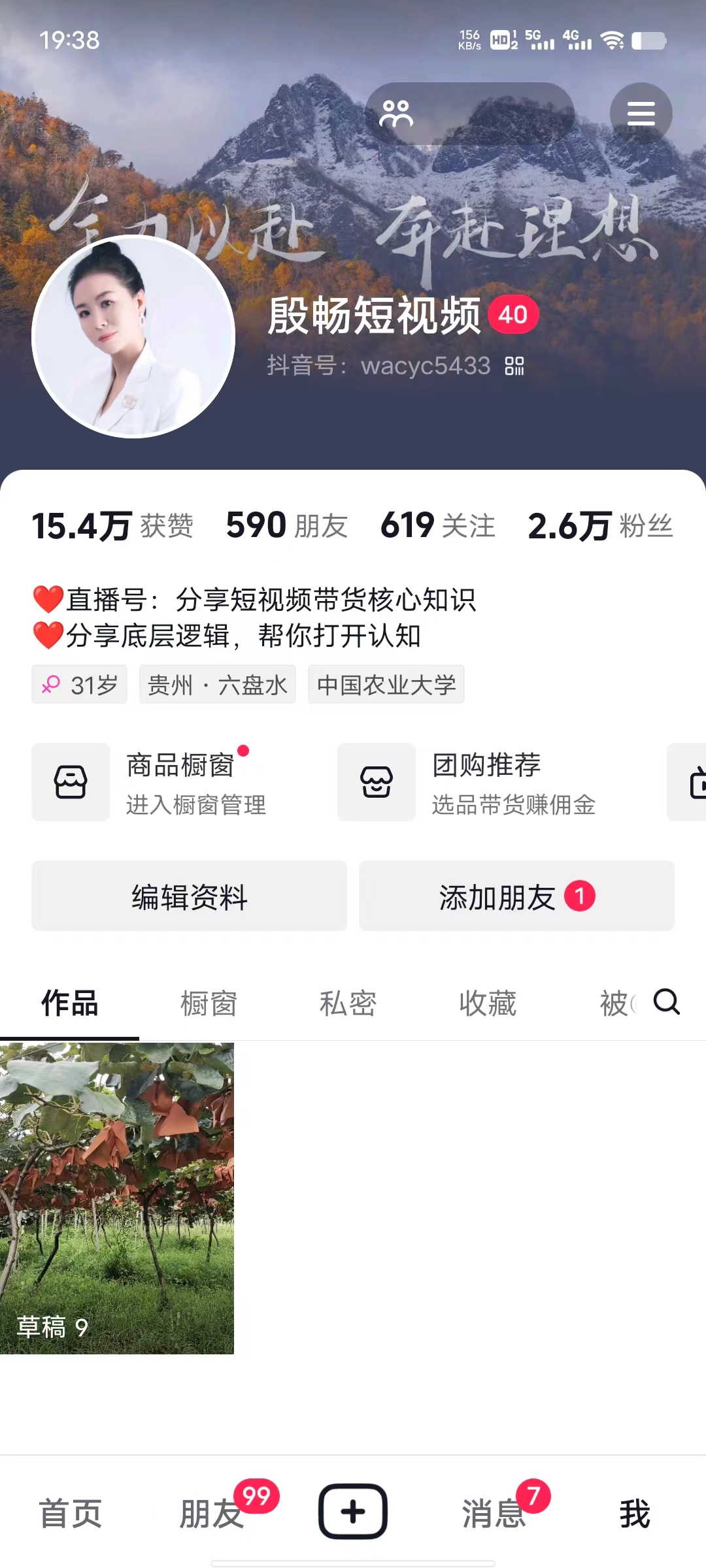Open the 消息 messages tab
The image size is (706, 1568).
pyautogui.click(x=494, y=1513)
